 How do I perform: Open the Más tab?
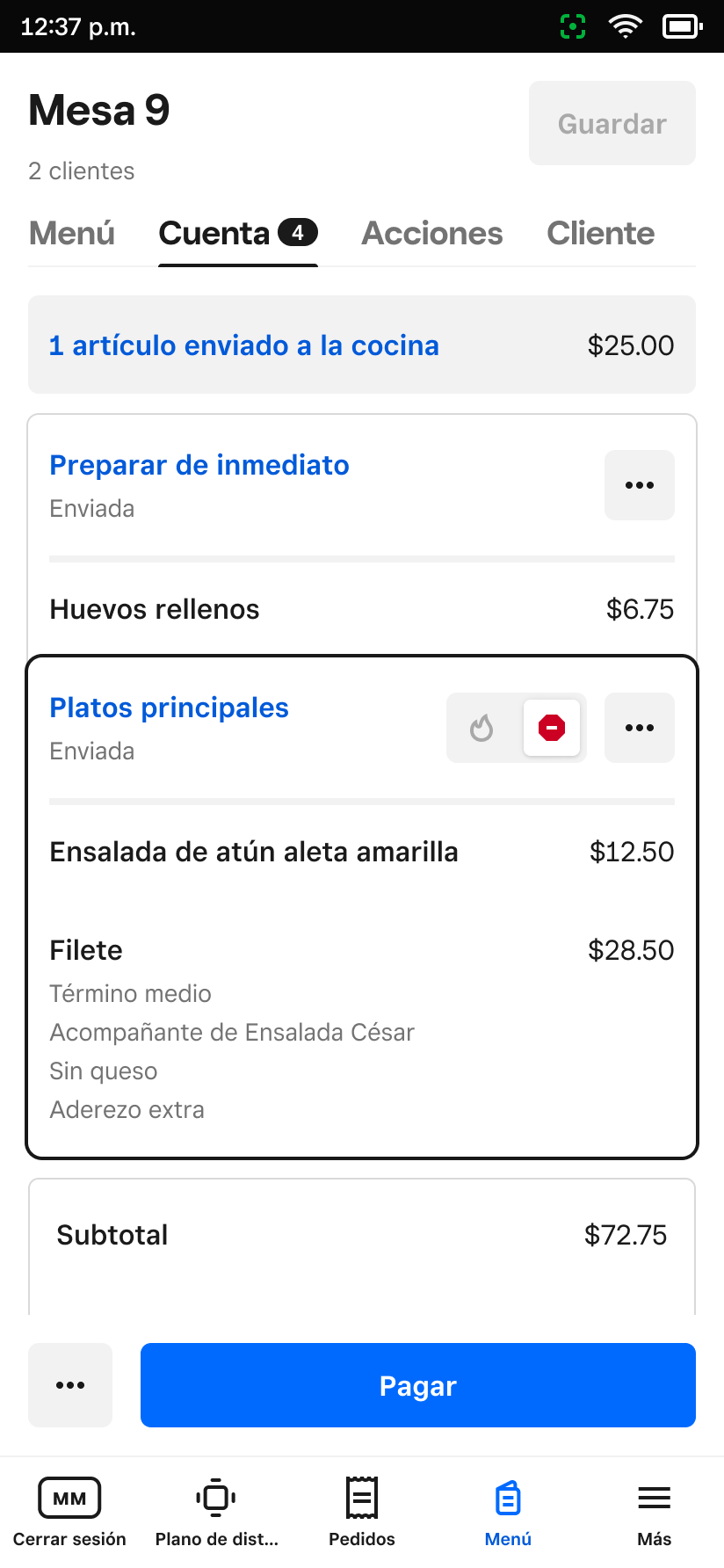tap(655, 1512)
